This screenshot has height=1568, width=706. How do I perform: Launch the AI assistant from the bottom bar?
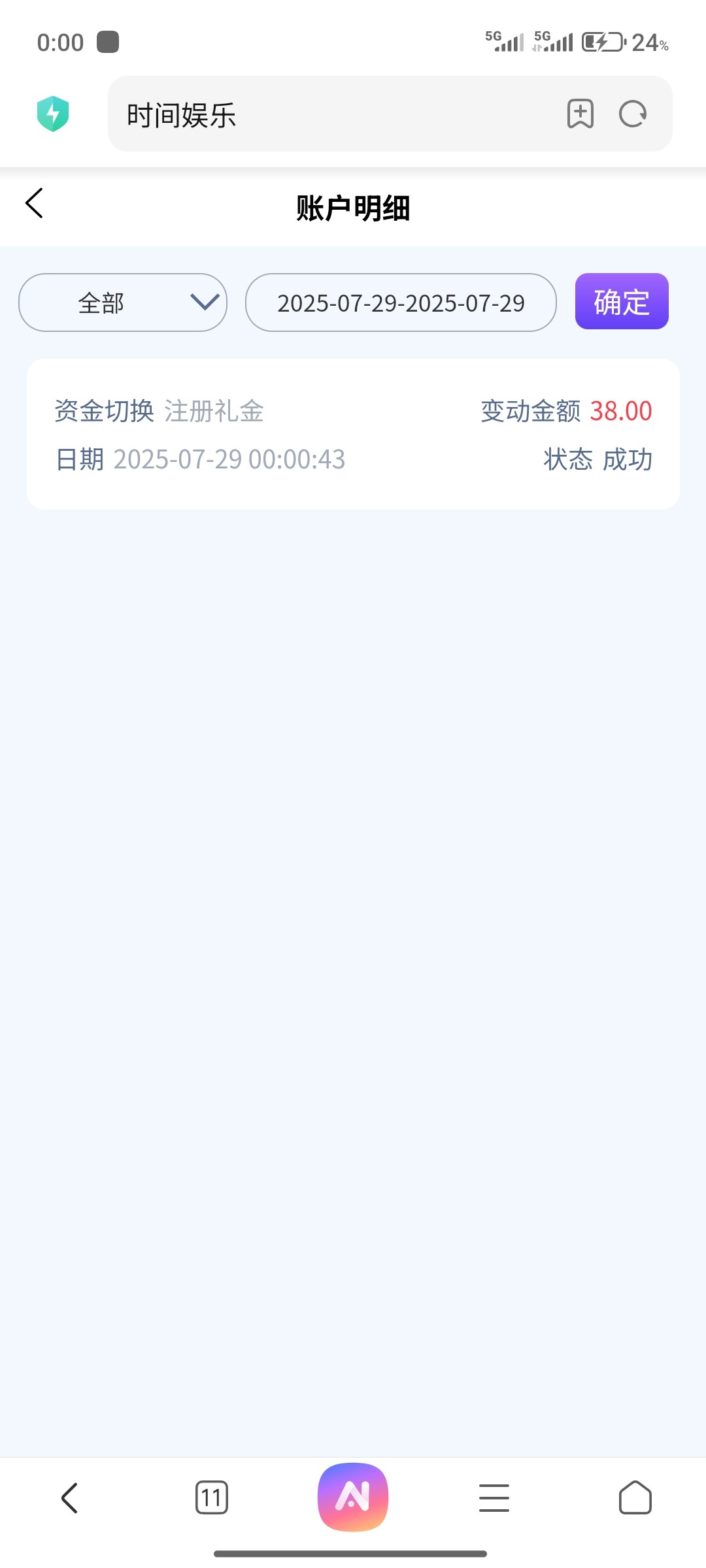coord(353,1497)
